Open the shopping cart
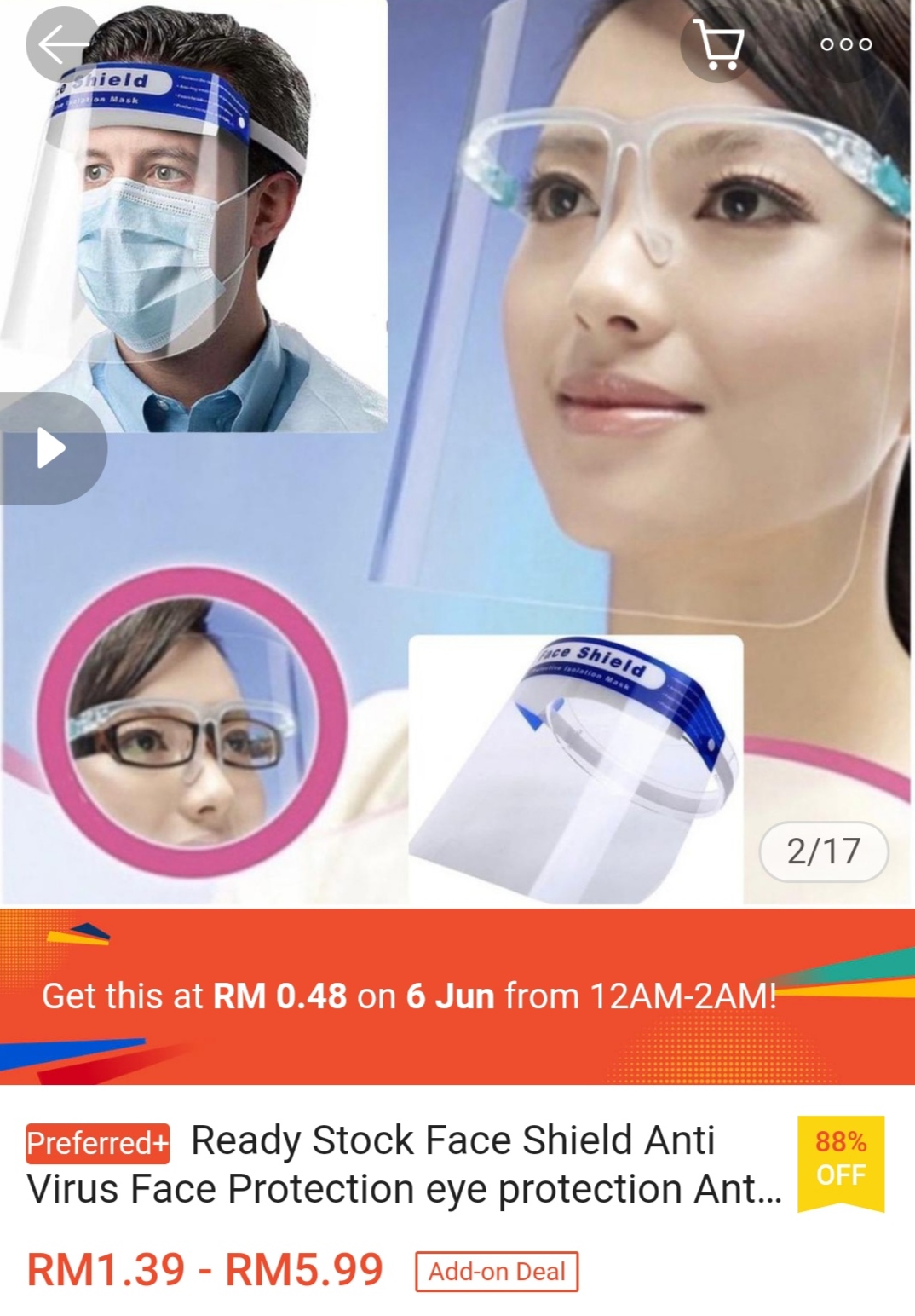915x1316 pixels. [718, 44]
